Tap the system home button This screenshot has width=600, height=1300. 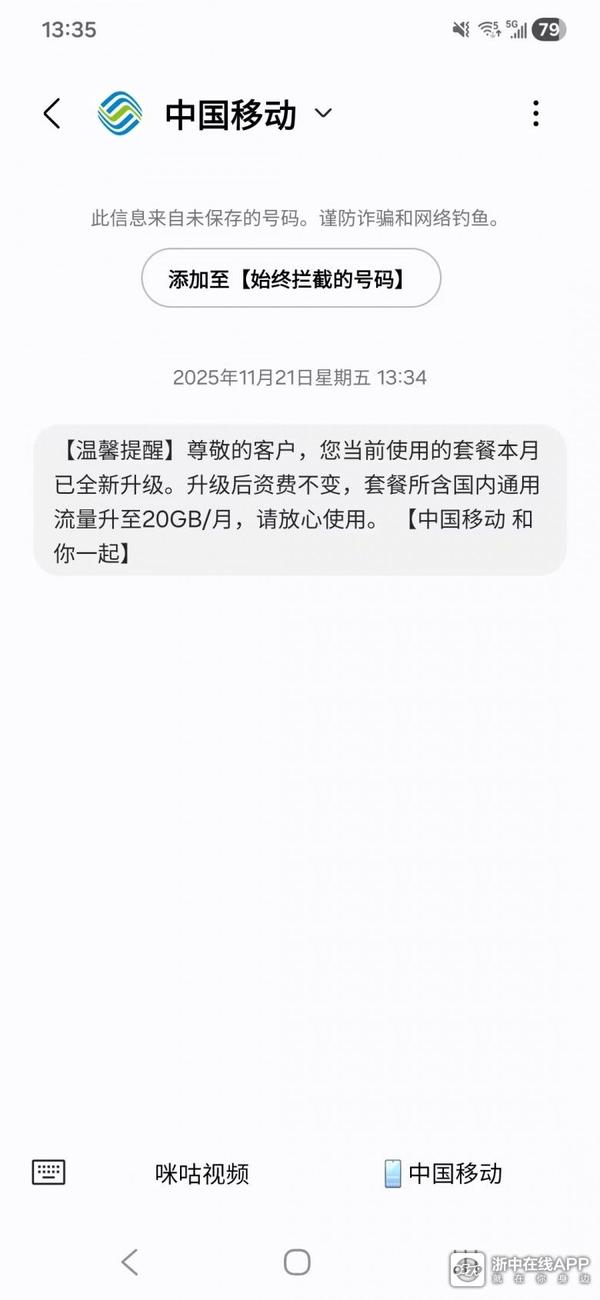pyautogui.click(x=297, y=1262)
